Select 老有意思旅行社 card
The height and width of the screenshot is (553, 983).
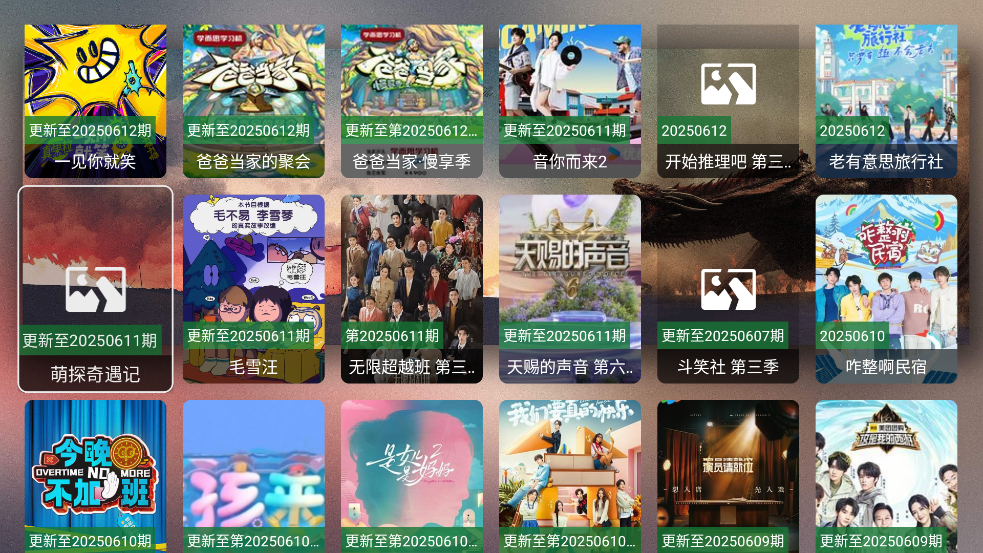885,100
